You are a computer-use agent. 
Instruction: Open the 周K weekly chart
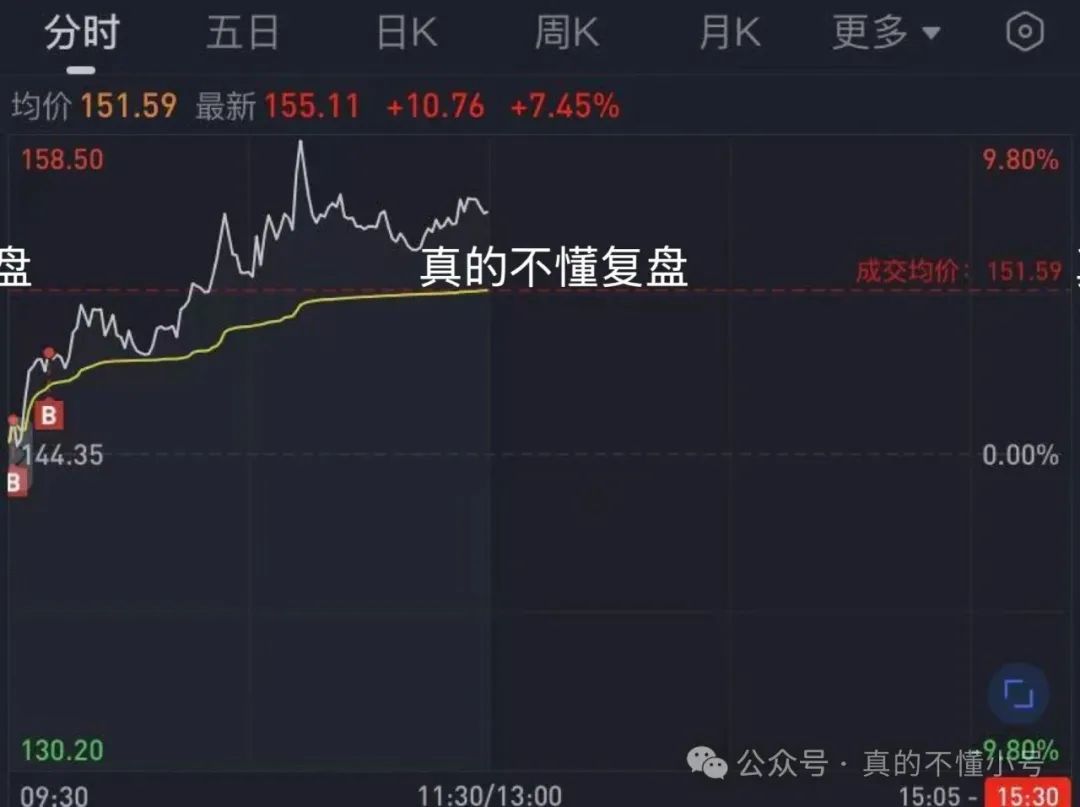pyautogui.click(x=566, y=34)
